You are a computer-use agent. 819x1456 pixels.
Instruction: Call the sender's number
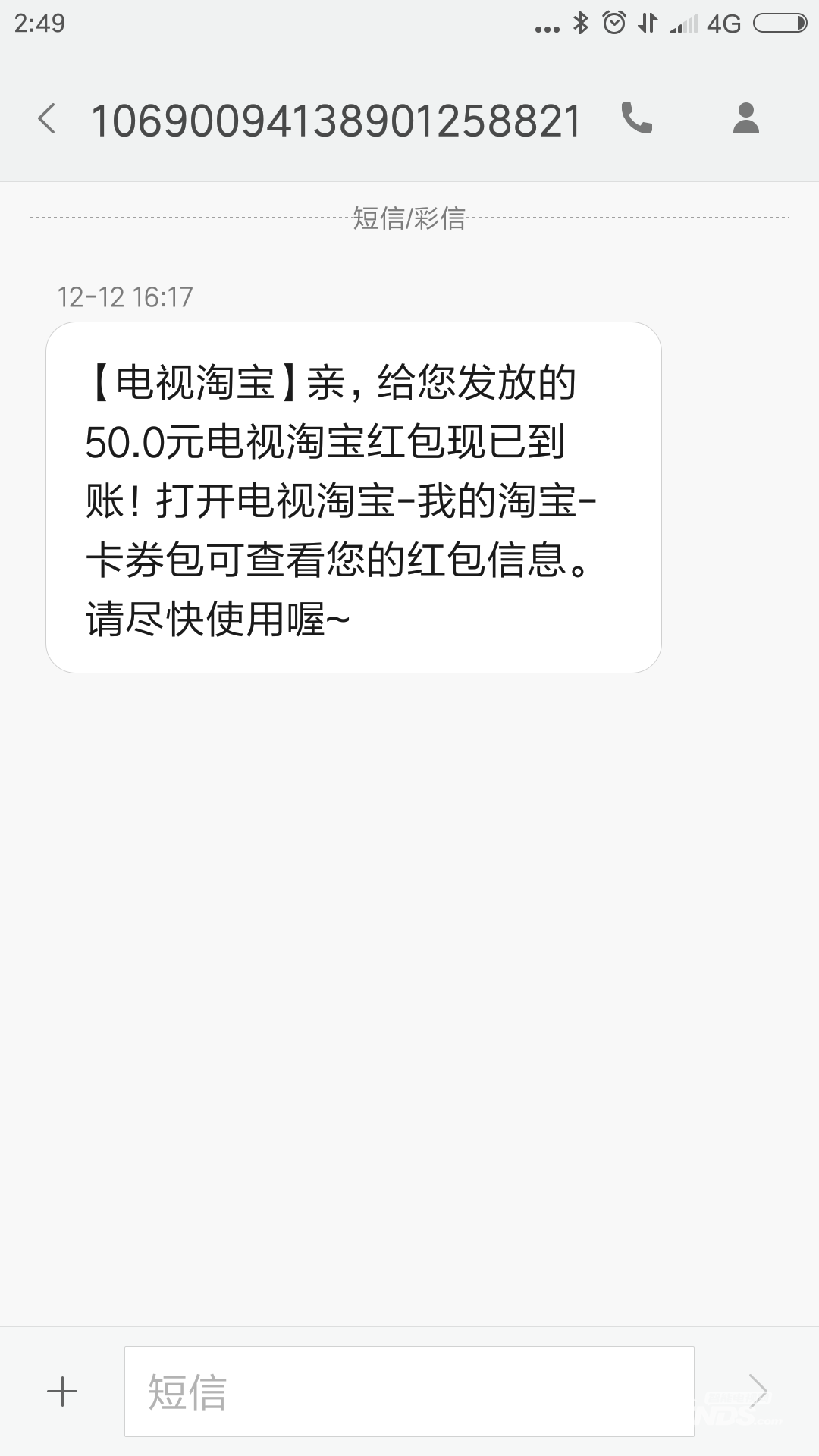[x=636, y=118]
